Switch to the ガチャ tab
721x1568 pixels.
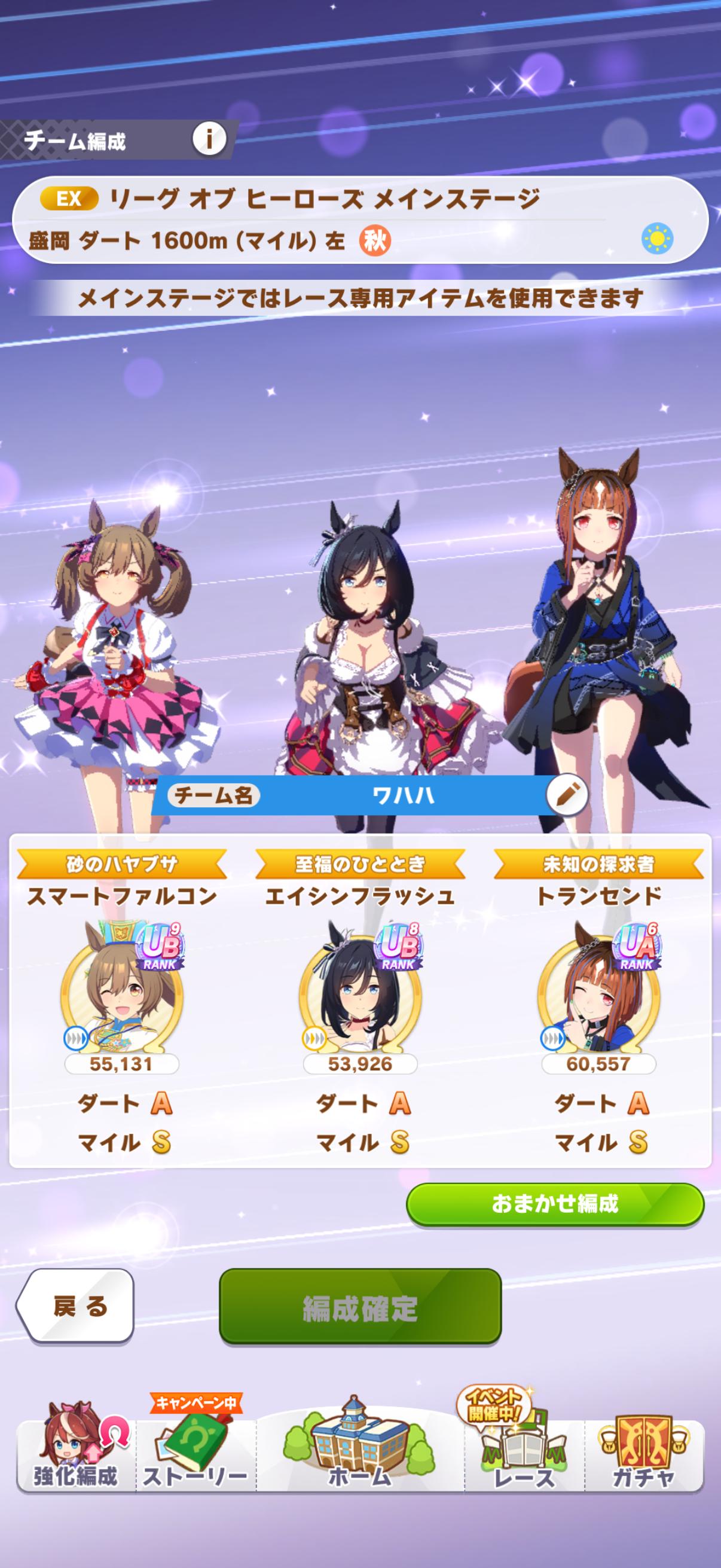pos(644,1458)
